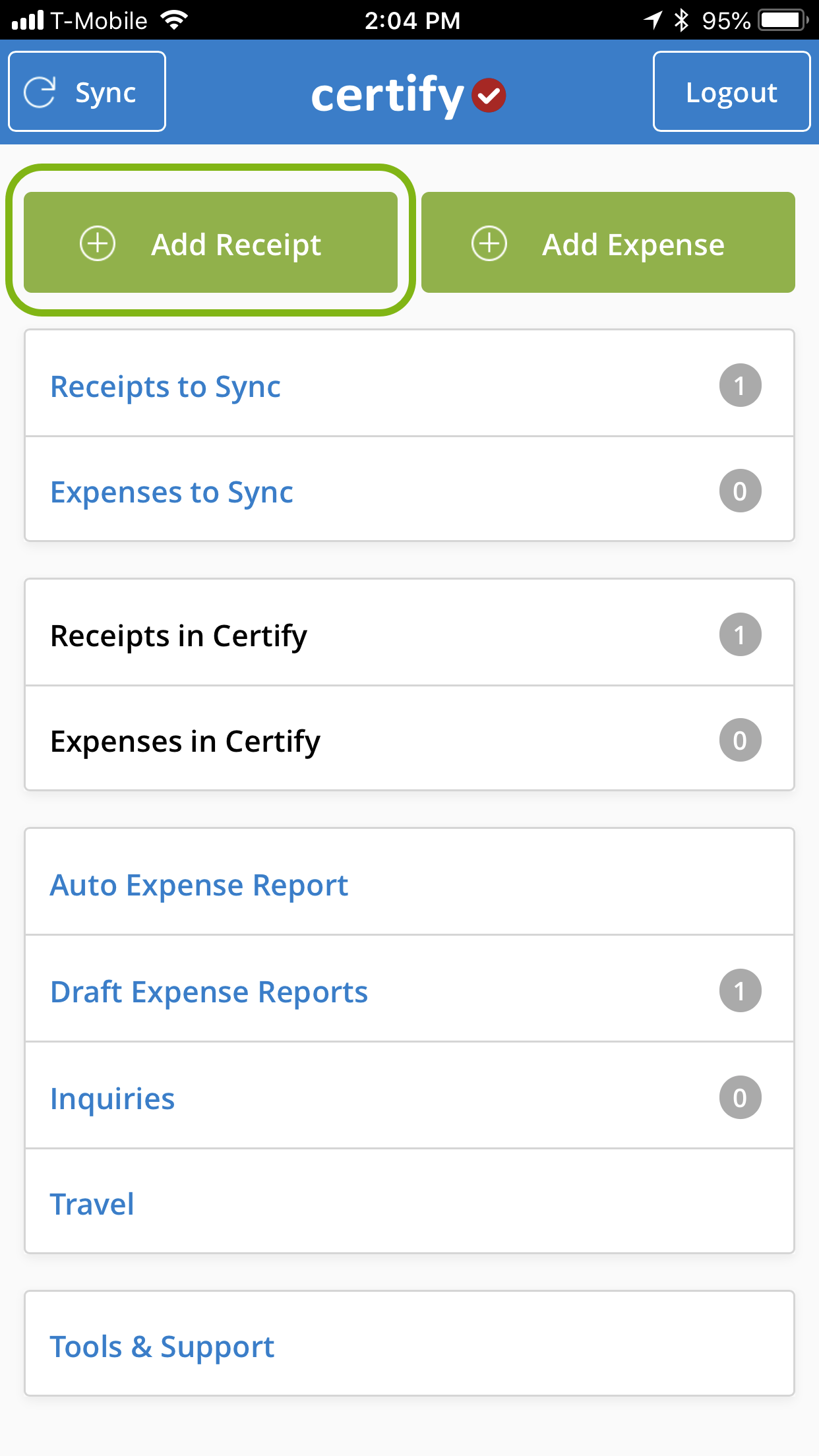Tap the red Certify checkmark logo badge
Image resolution: width=819 pixels, height=1456 pixels.
point(487,96)
